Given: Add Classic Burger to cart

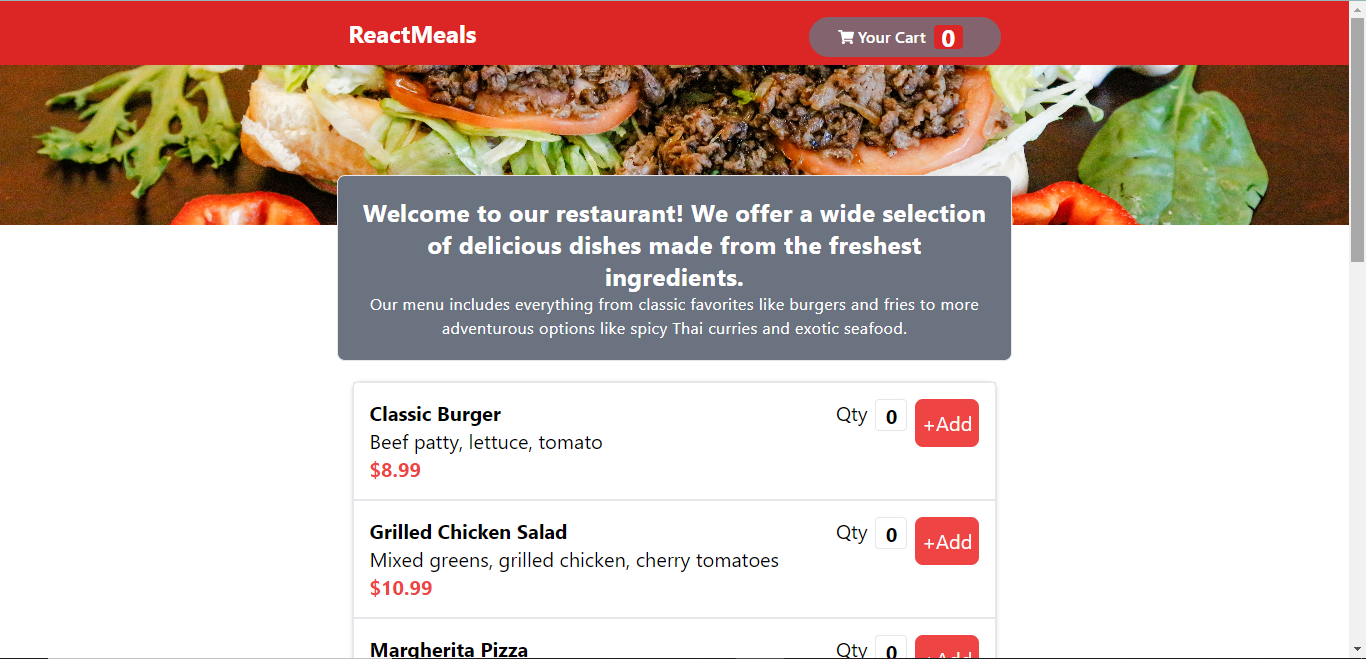Looking at the screenshot, I should (x=946, y=423).
